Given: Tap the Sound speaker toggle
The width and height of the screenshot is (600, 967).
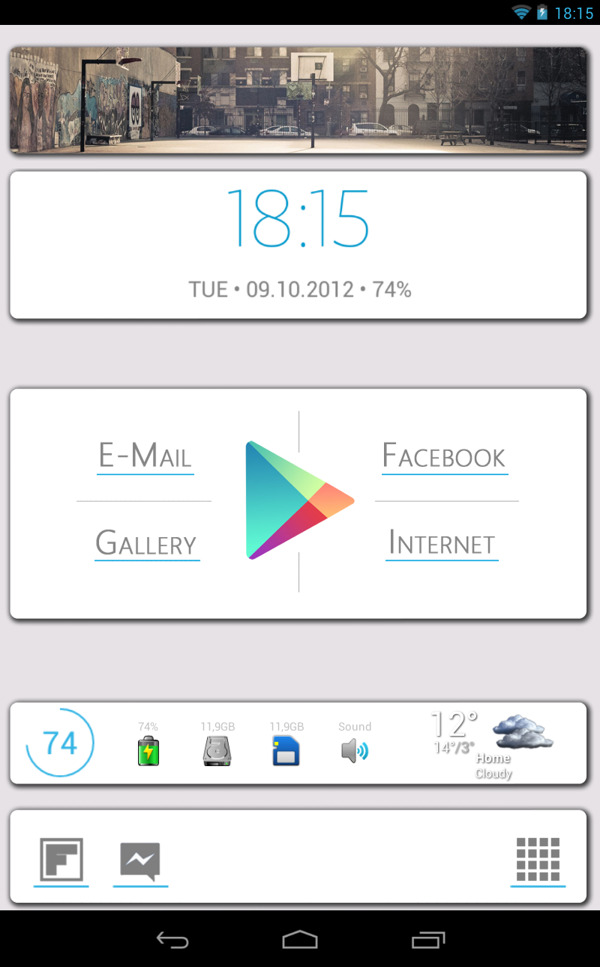Looking at the screenshot, I should coord(354,750).
